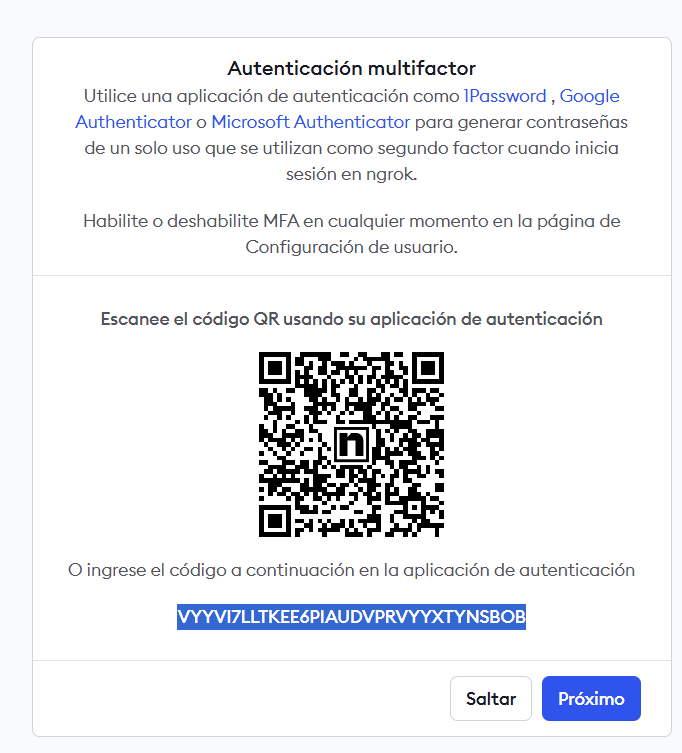Open the 1Password link
The height and width of the screenshot is (753, 682).
coord(505,96)
